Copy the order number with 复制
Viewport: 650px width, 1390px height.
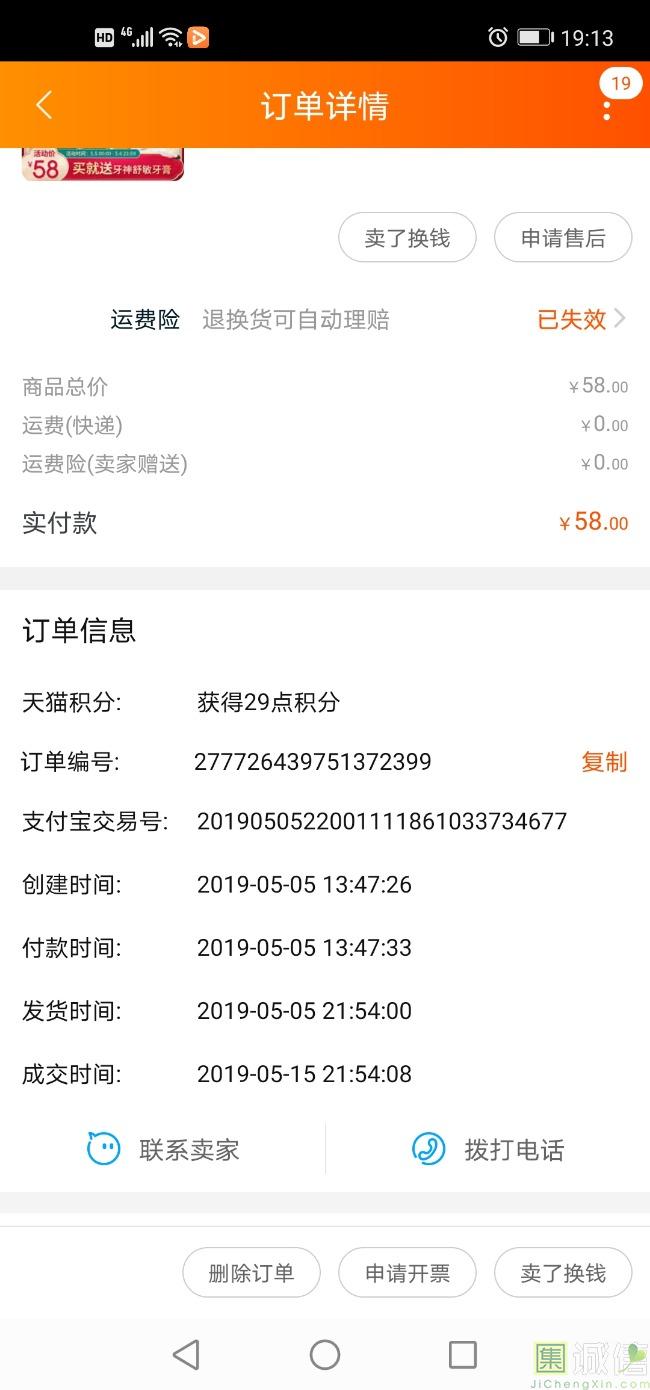604,762
